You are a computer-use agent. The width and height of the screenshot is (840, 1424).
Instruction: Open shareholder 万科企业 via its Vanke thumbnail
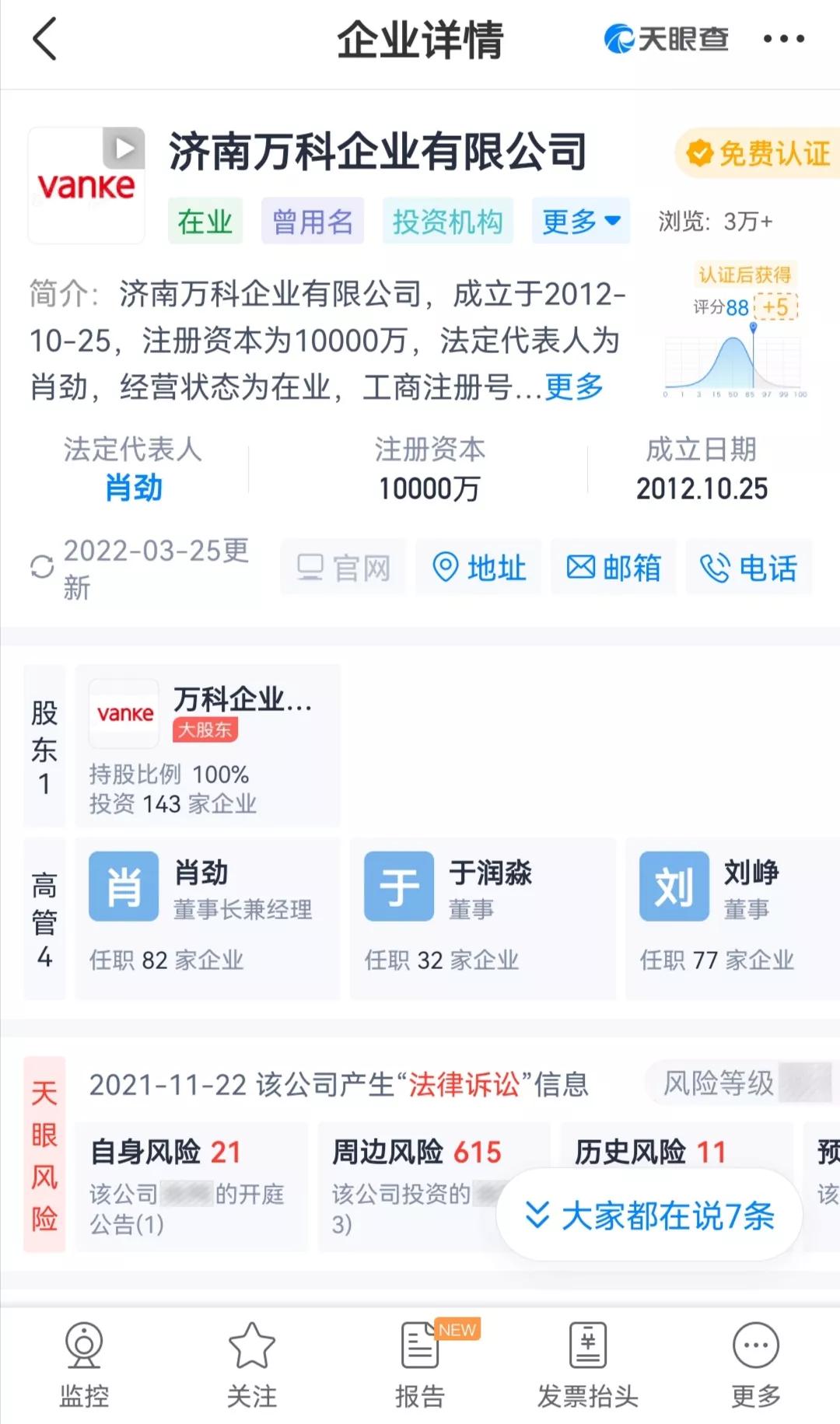tap(124, 712)
